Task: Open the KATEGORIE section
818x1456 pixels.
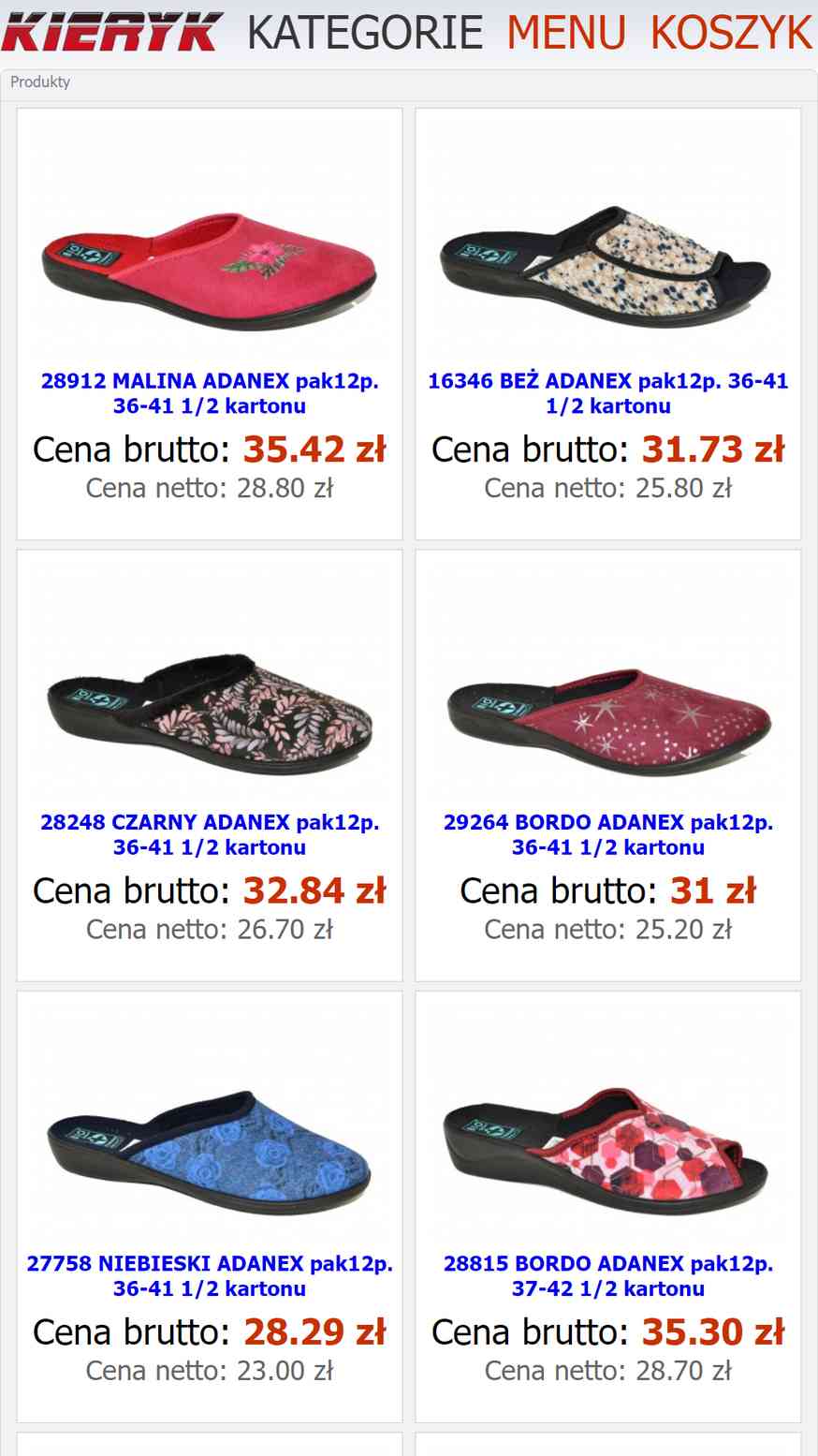Action: (x=365, y=33)
